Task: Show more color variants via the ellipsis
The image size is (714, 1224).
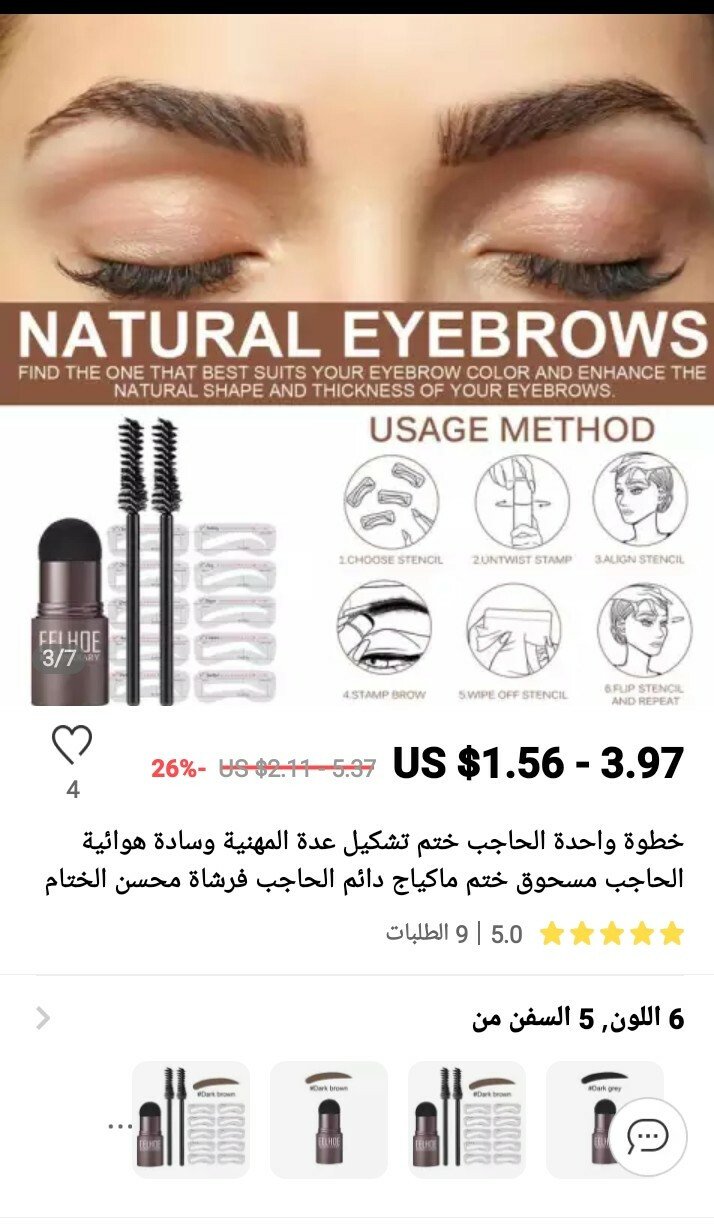Action: (120, 1125)
